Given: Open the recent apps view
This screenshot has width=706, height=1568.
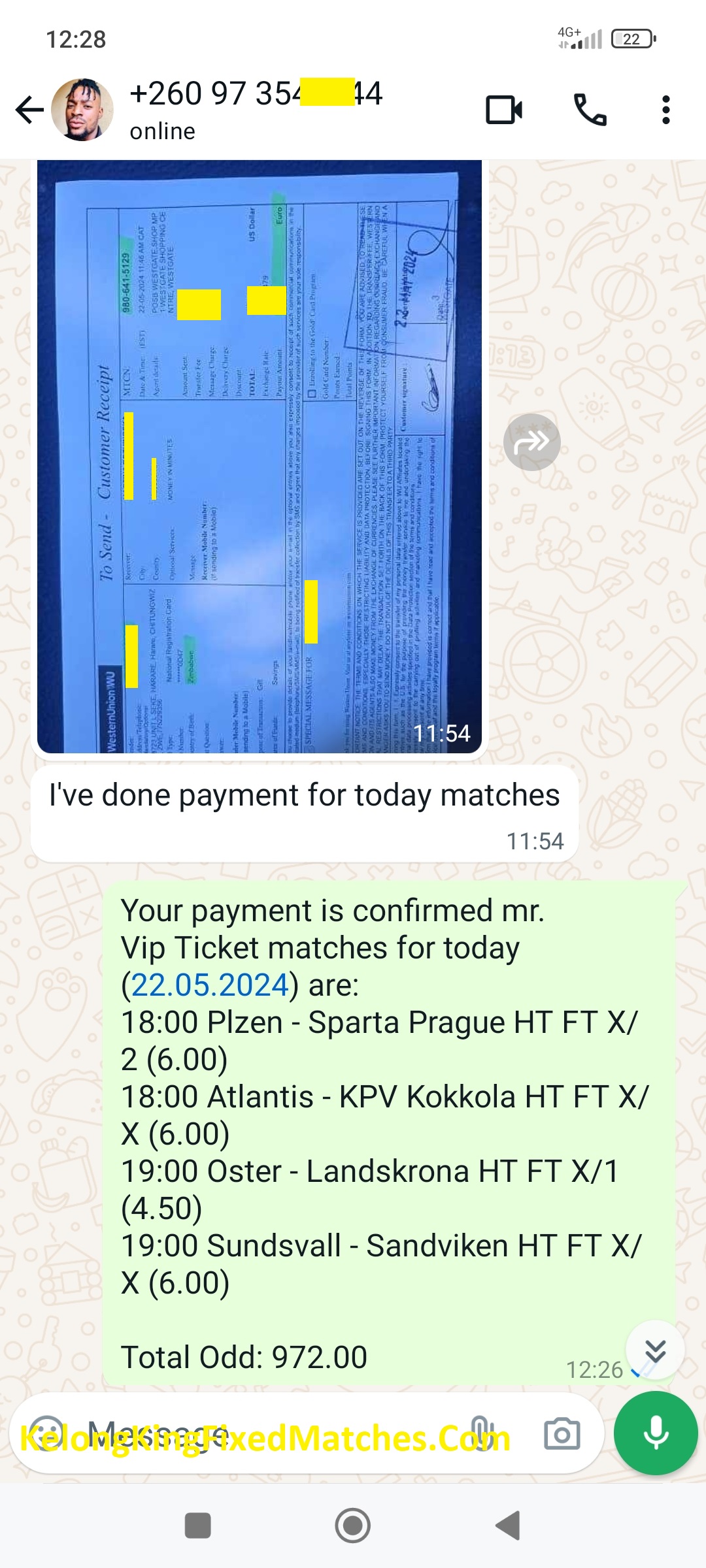Looking at the screenshot, I should [198, 1526].
